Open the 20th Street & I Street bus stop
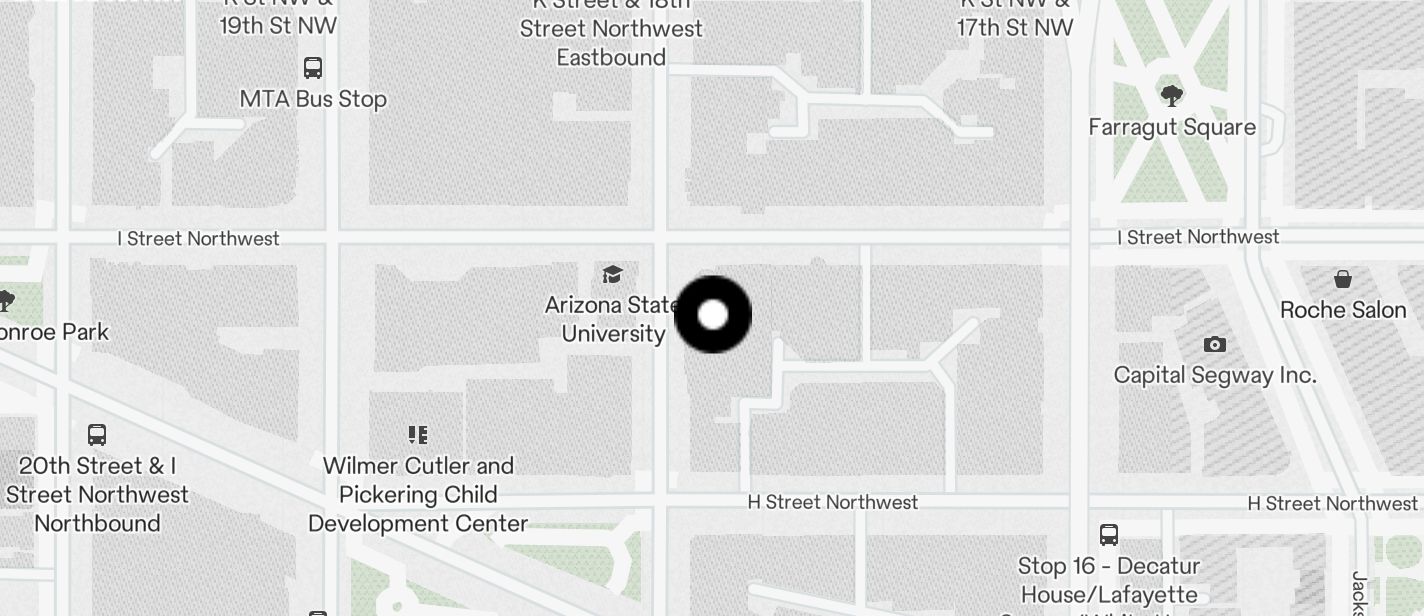Screen dimensions: 1424x616 97,435
